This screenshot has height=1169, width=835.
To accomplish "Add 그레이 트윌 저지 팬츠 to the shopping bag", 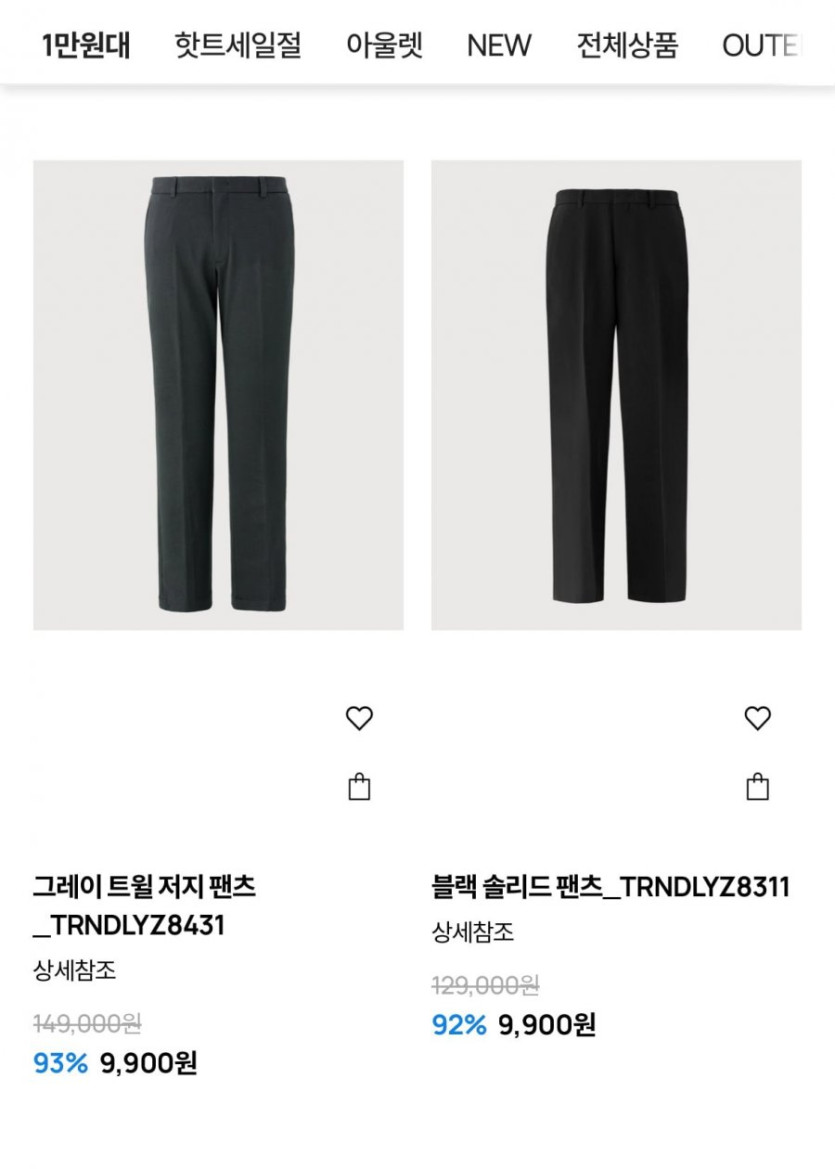I will [359, 787].
